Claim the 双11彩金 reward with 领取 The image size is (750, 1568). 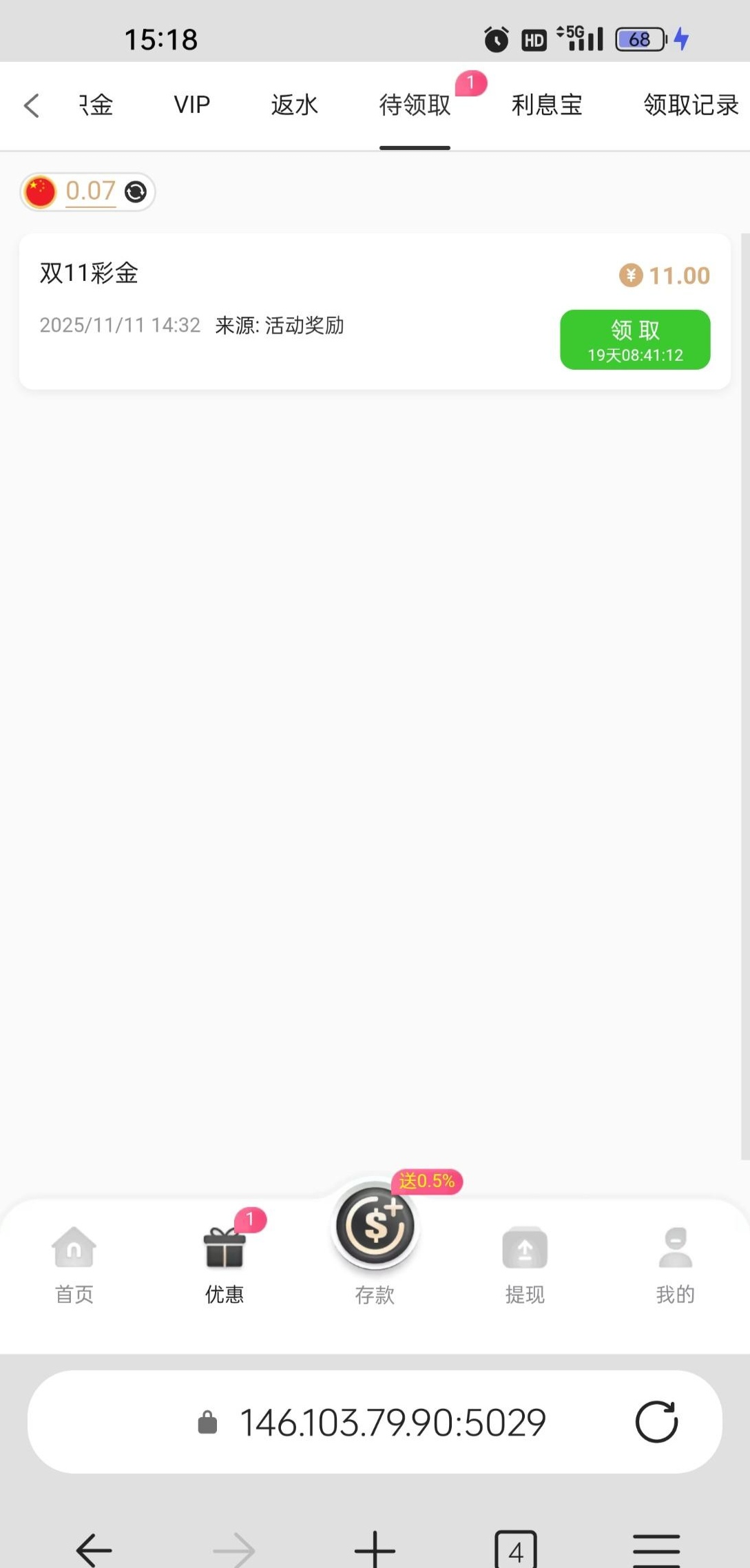click(635, 339)
